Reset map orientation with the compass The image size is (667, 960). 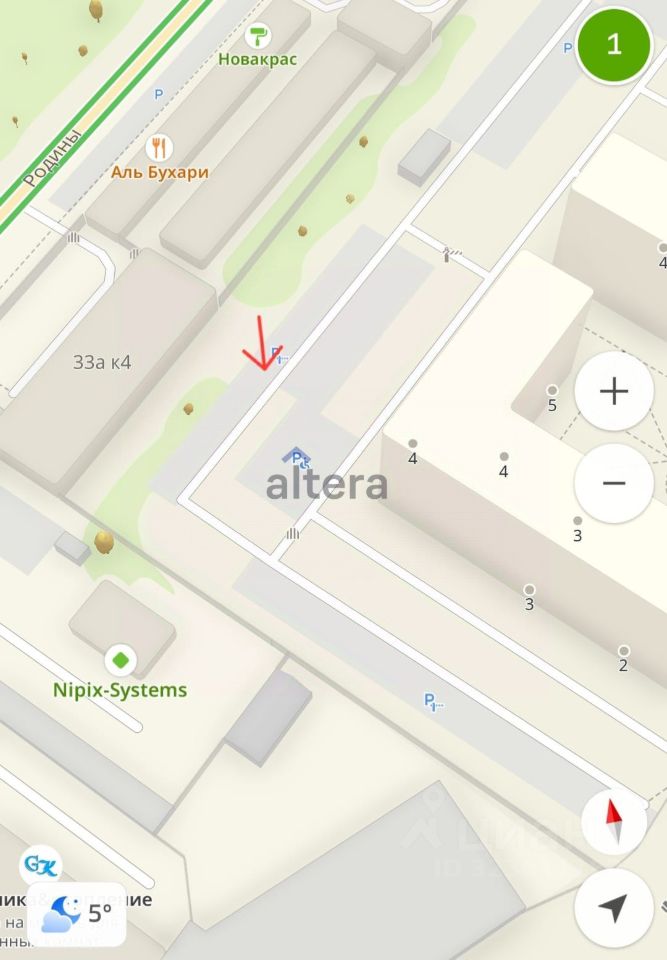coord(614,822)
